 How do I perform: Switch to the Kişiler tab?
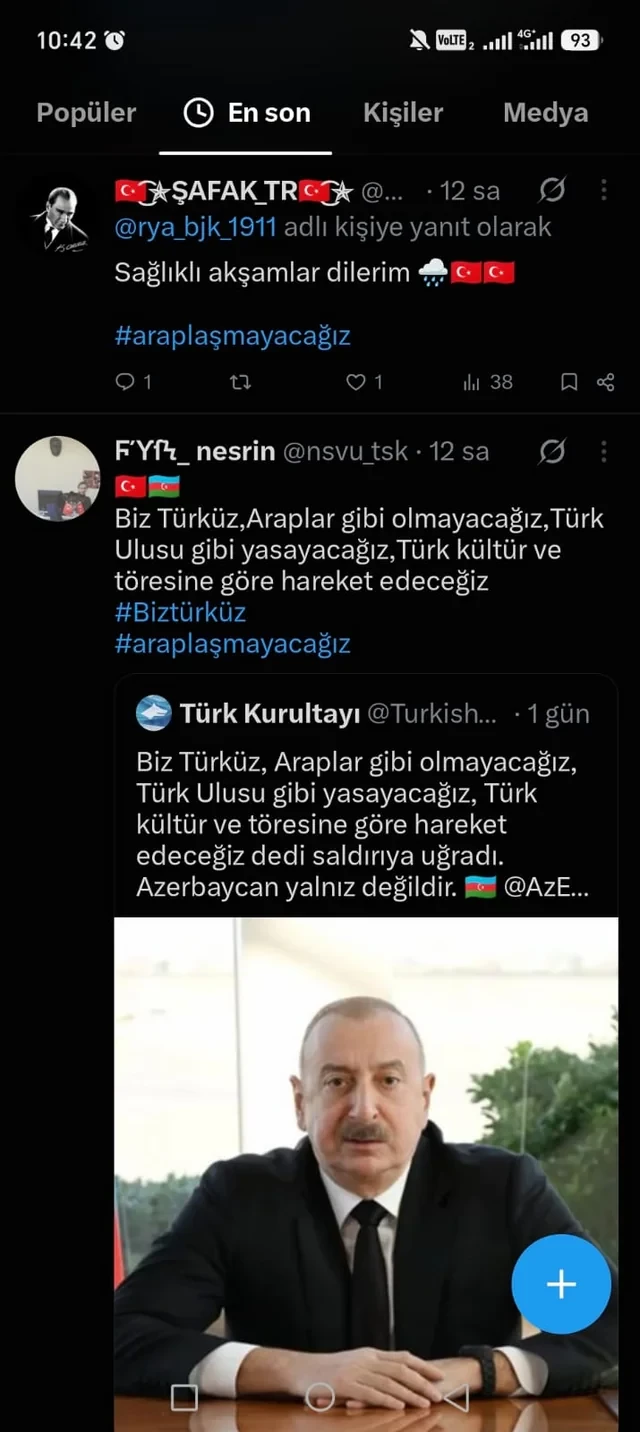click(x=403, y=113)
